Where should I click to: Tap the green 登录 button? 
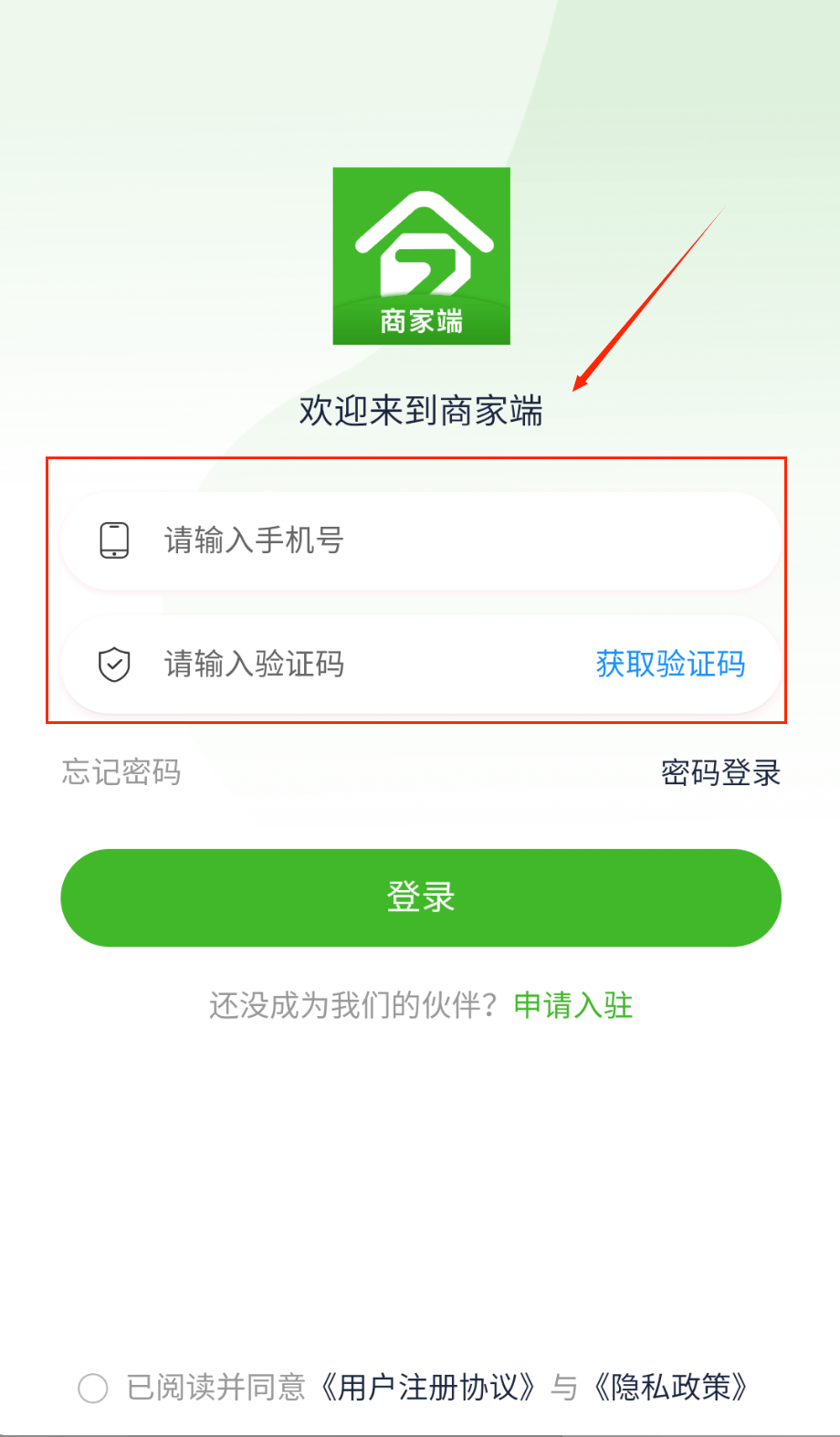421,897
